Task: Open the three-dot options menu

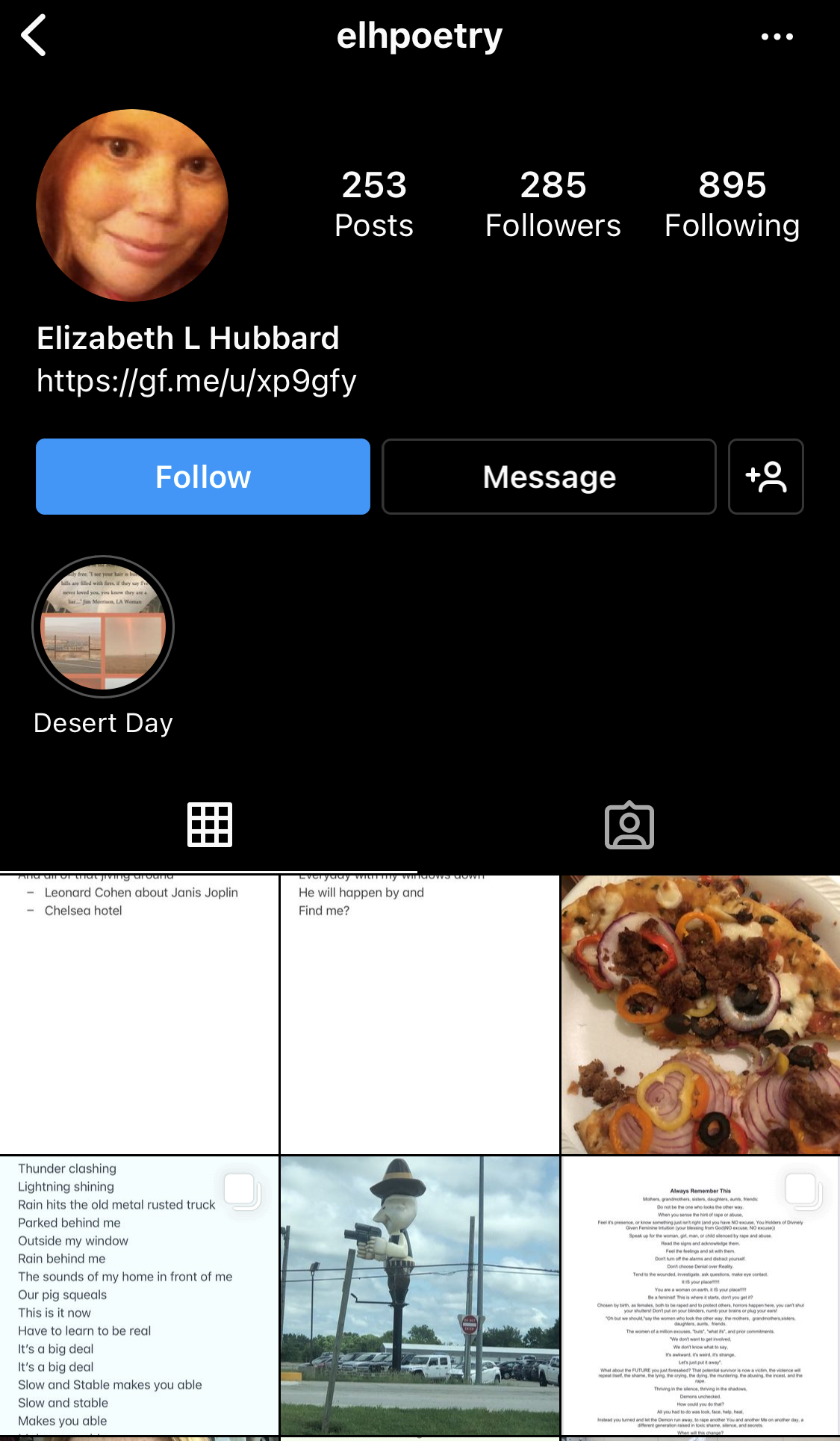Action: tap(777, 36)
